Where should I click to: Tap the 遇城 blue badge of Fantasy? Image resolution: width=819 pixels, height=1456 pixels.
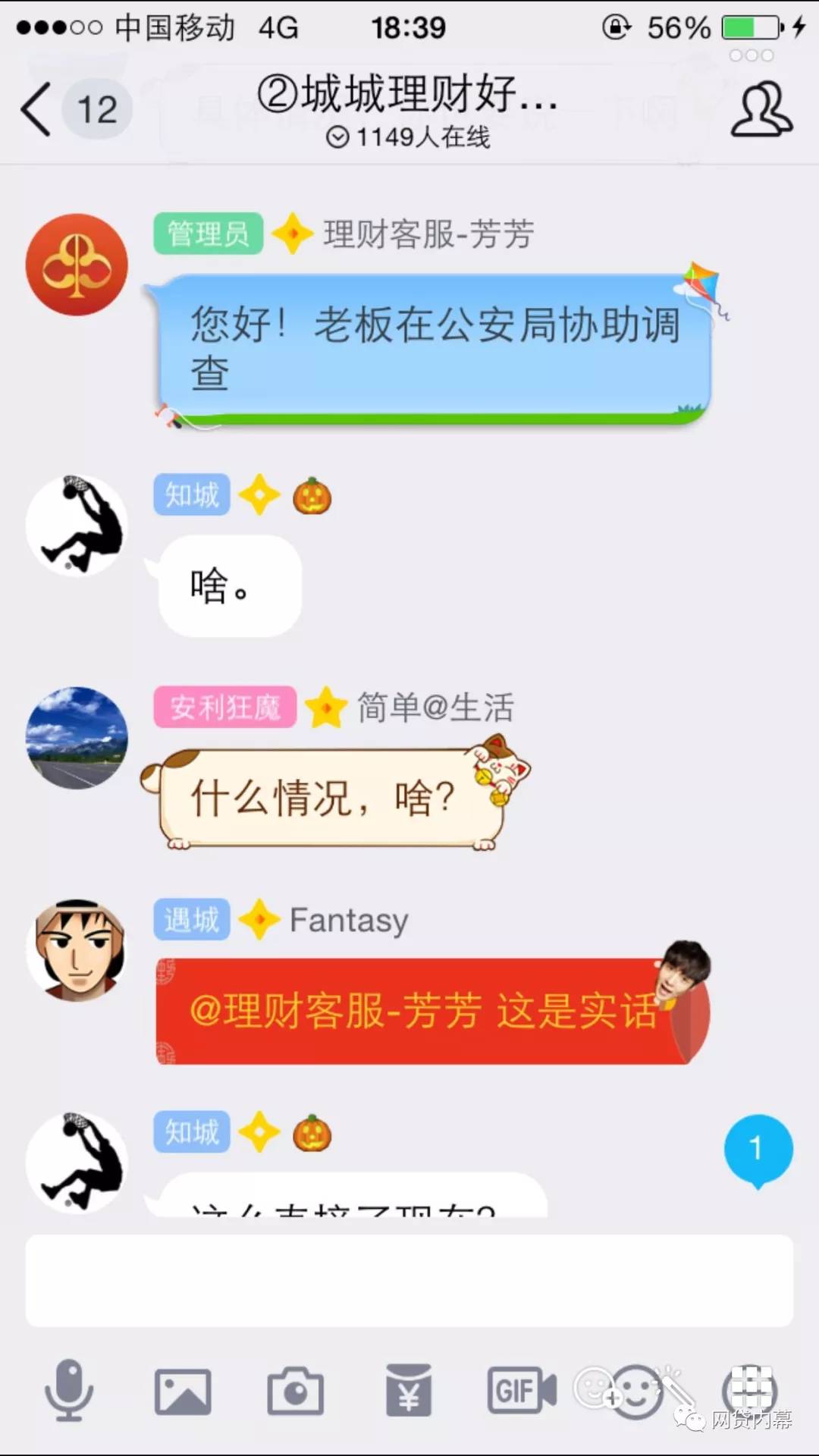tap(191, 919)
